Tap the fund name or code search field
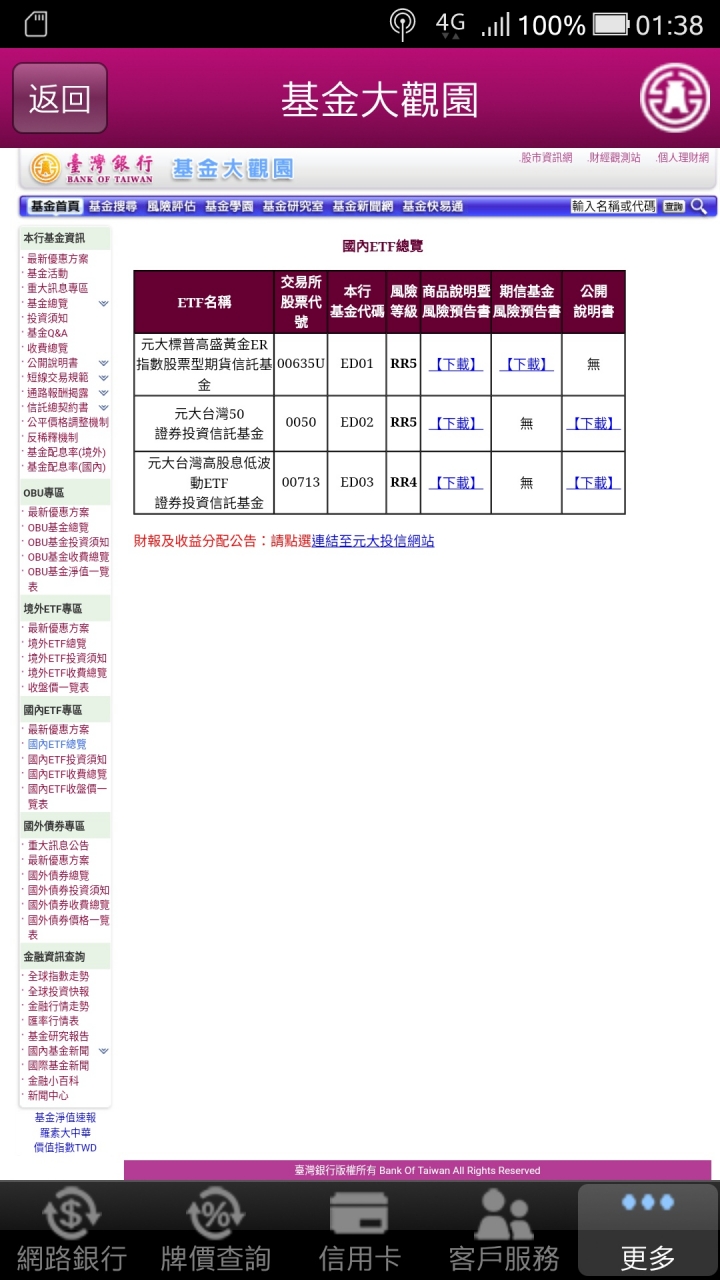 tap(613, 206)
